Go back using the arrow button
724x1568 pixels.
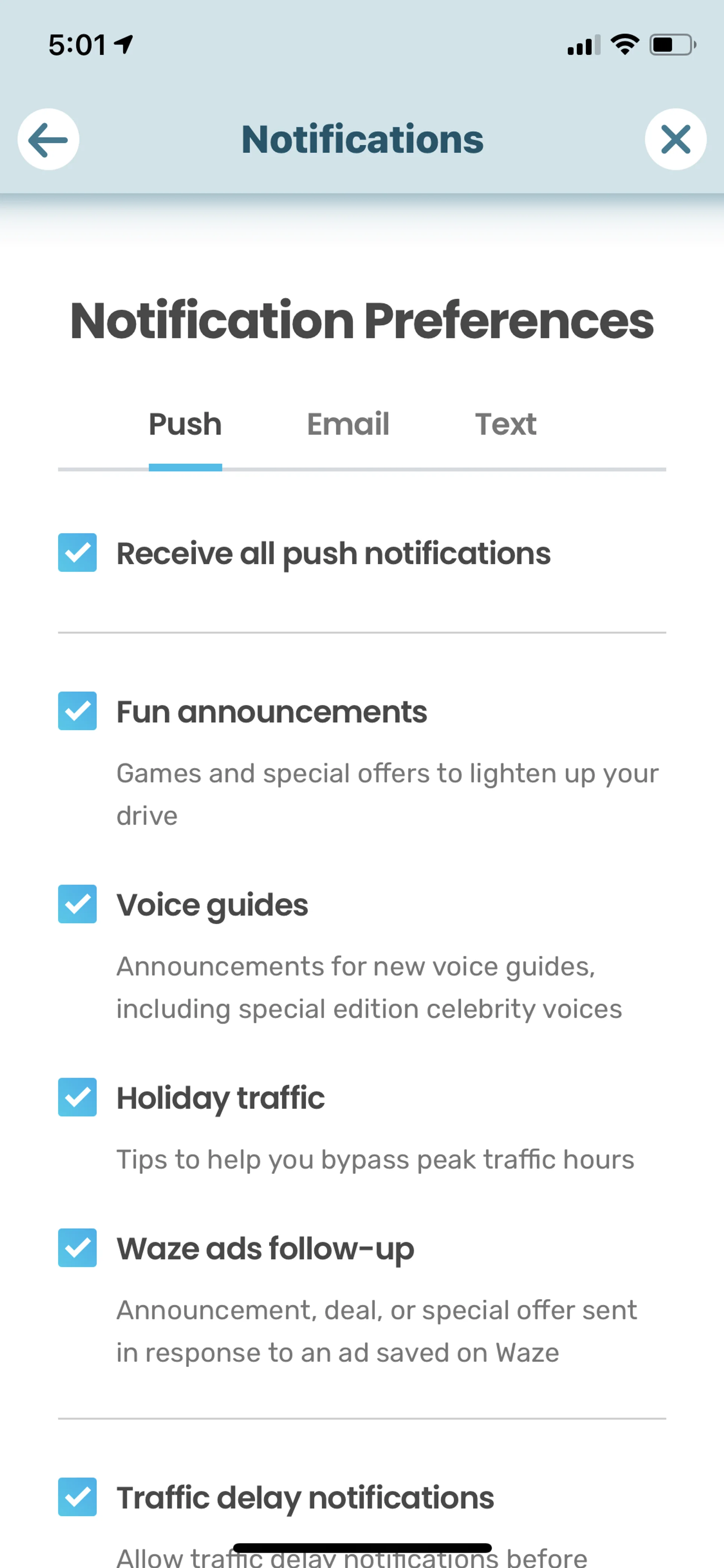click(x=48, y=140)
